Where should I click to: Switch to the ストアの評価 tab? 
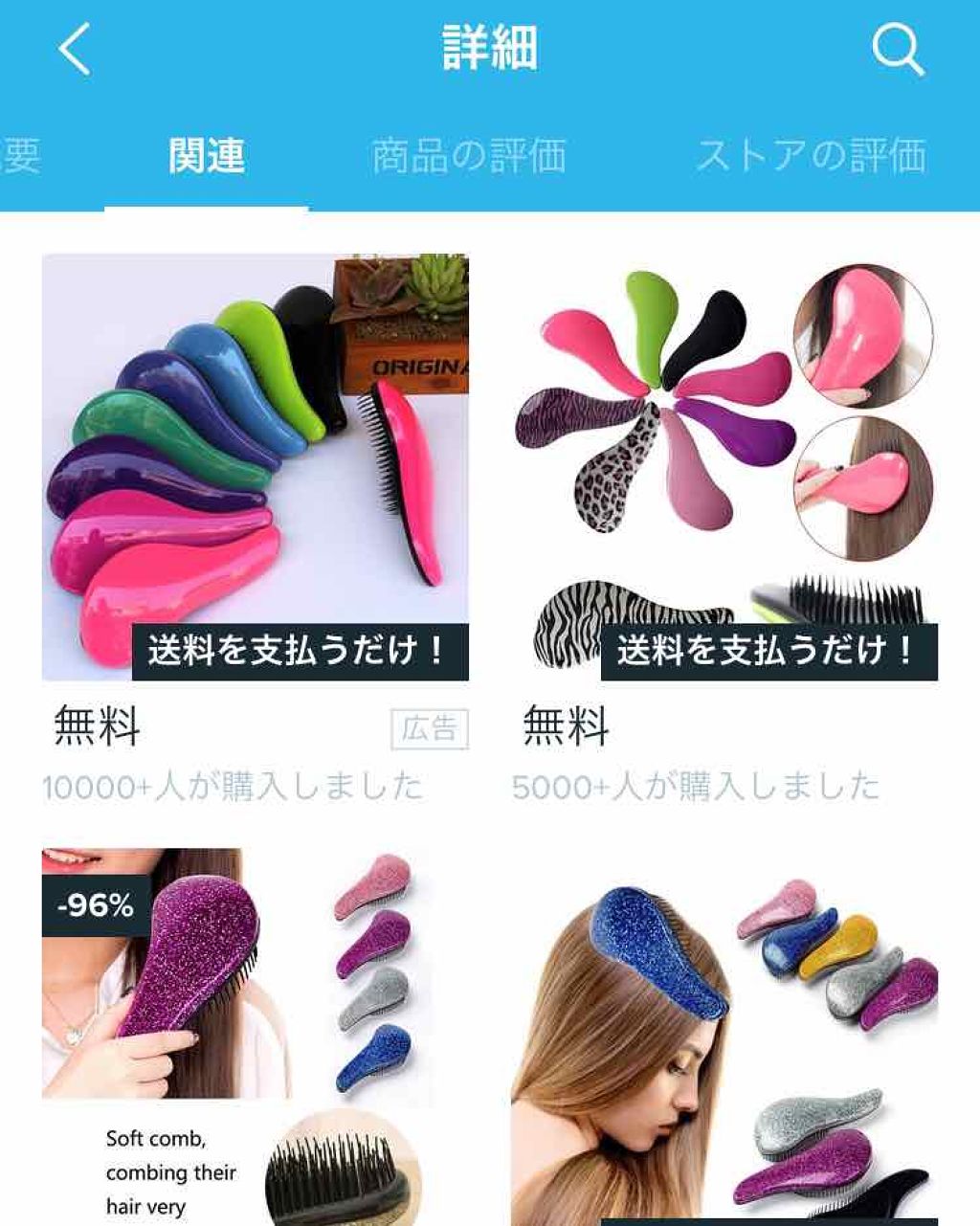[811, 157]
